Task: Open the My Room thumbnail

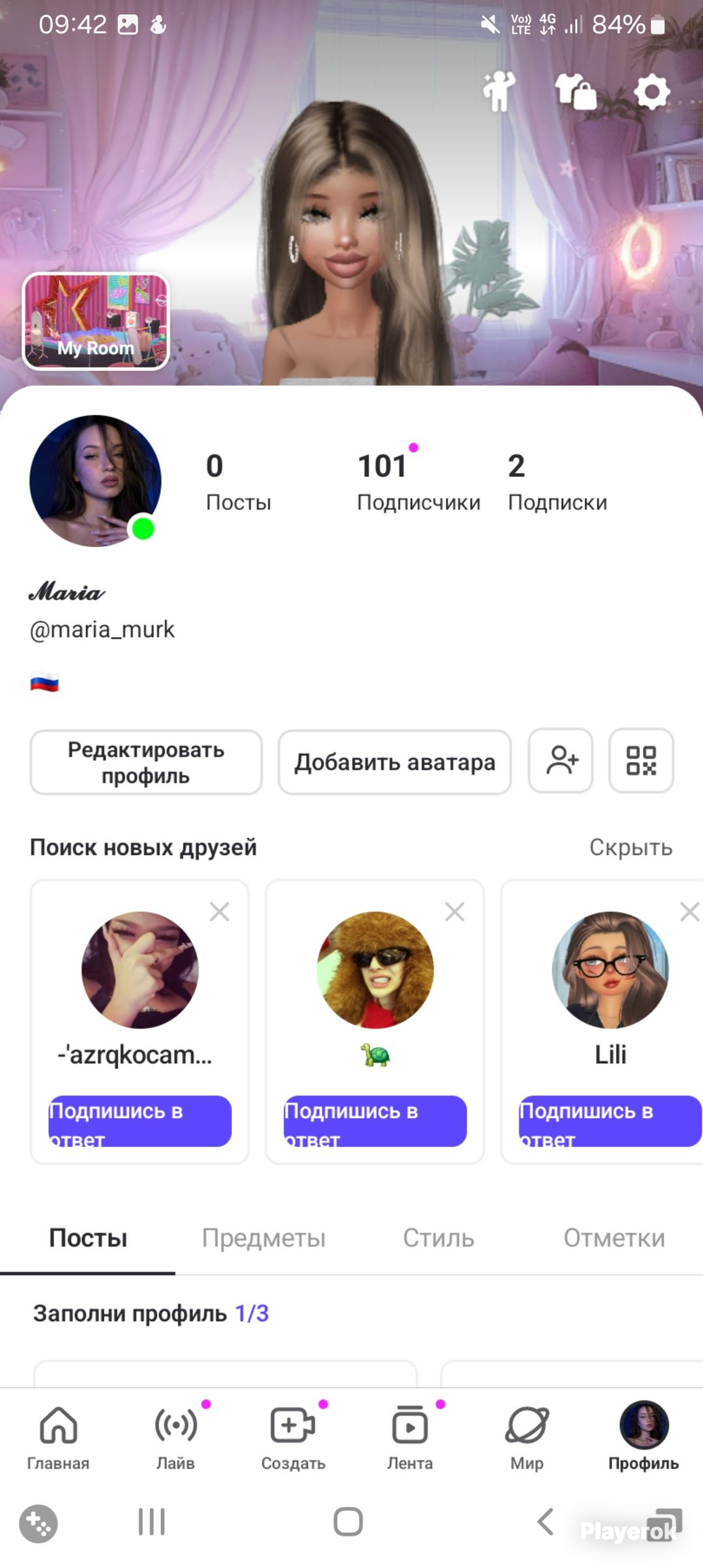Action: (96, 321)
